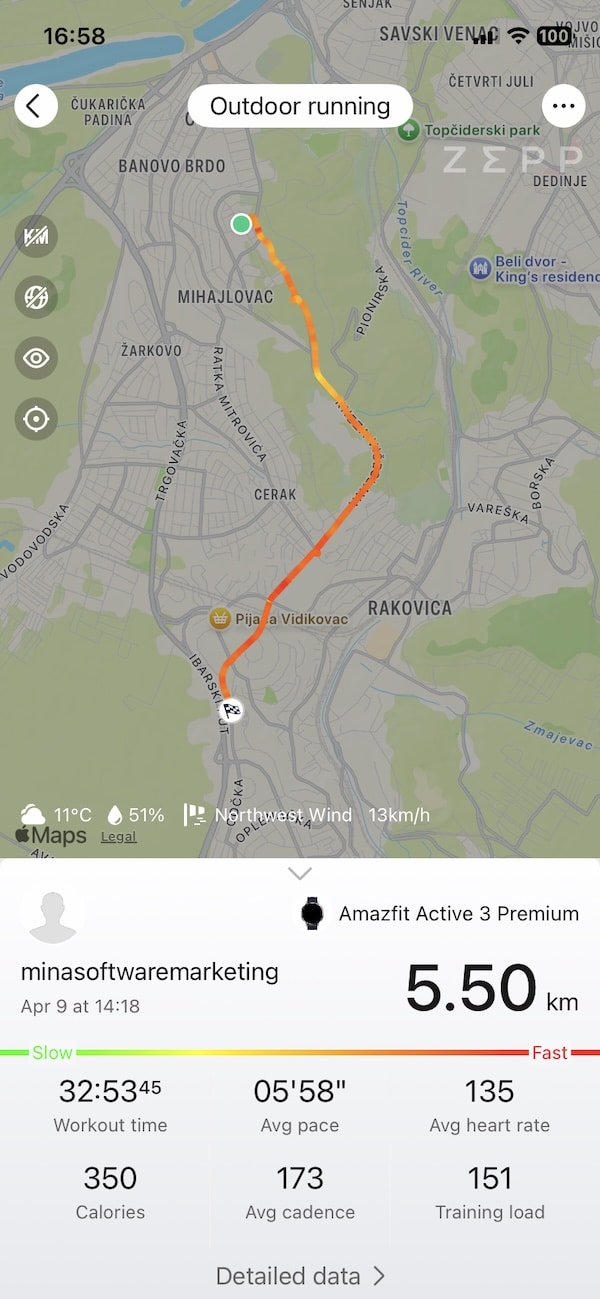600x1299 pixels.
Task: Collapse the workout summary panel chevron
Action: click(x=300, y=873)
